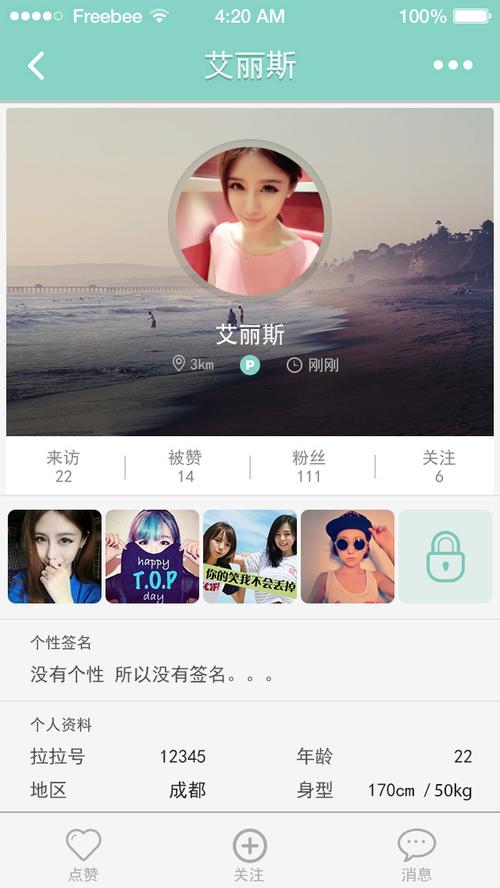View the 来访 visitors count
This screenshot has width=500, height=888.
[x=63, y=467]
